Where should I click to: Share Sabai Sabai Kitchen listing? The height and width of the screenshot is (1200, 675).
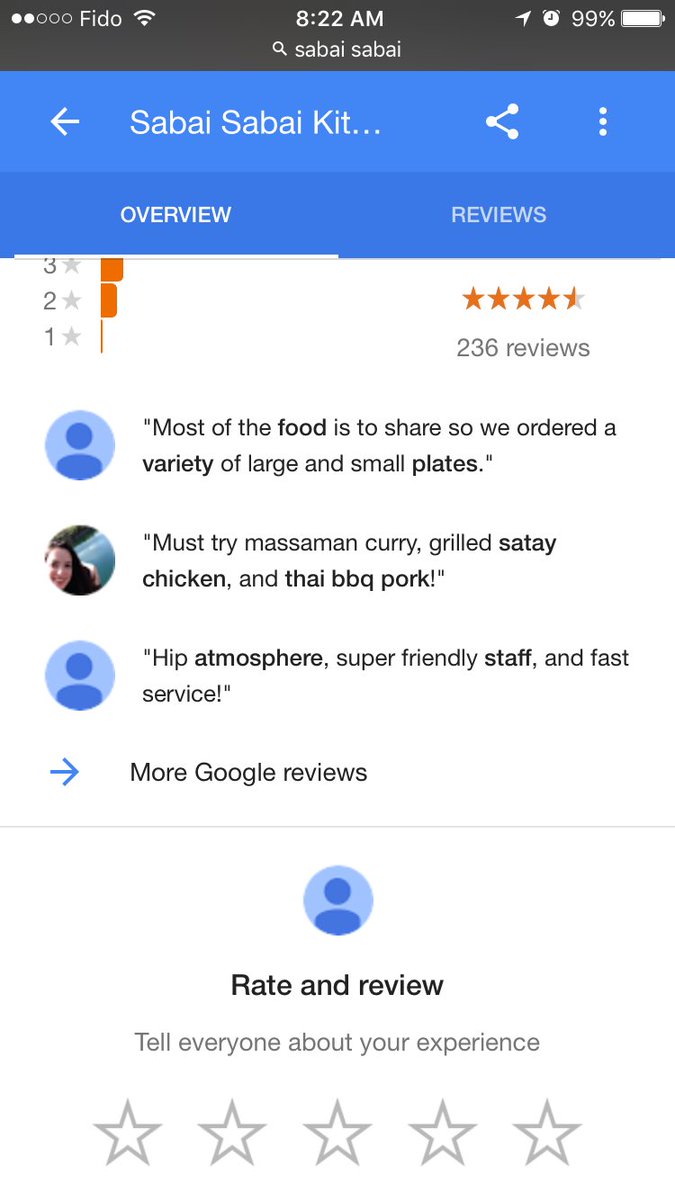(502, 122)
